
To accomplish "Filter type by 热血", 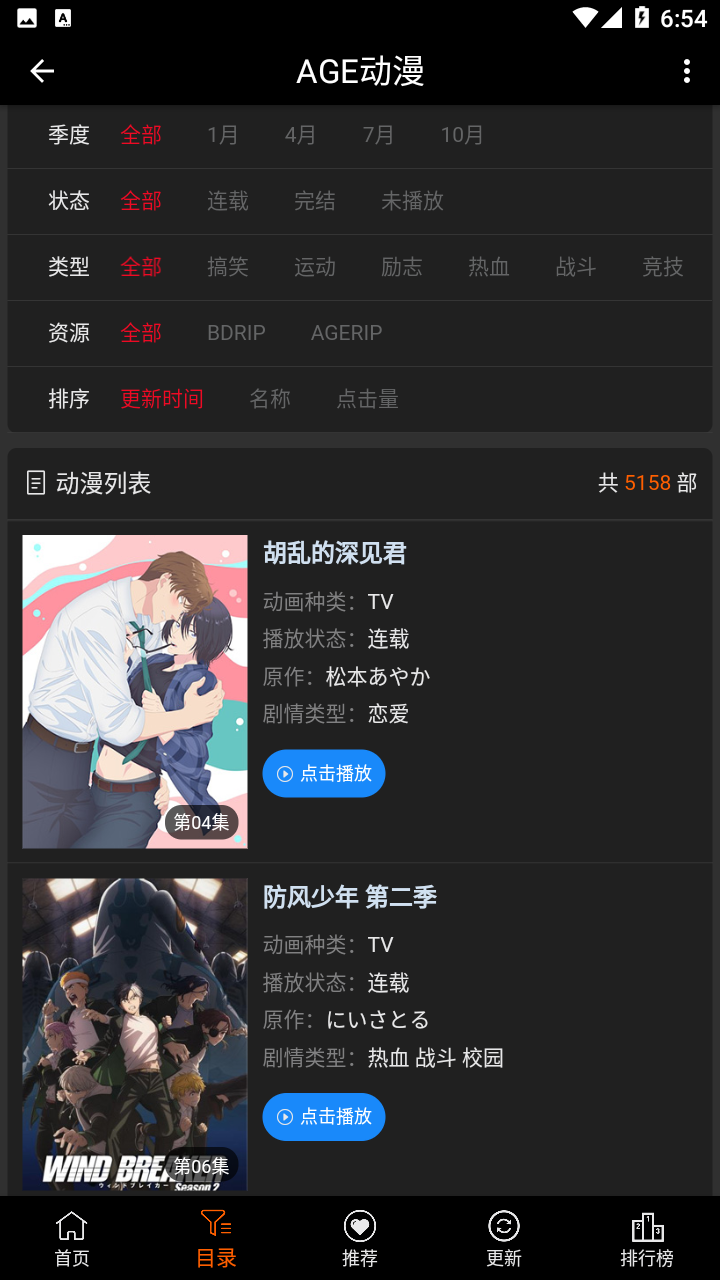I will tap(489, 267).
